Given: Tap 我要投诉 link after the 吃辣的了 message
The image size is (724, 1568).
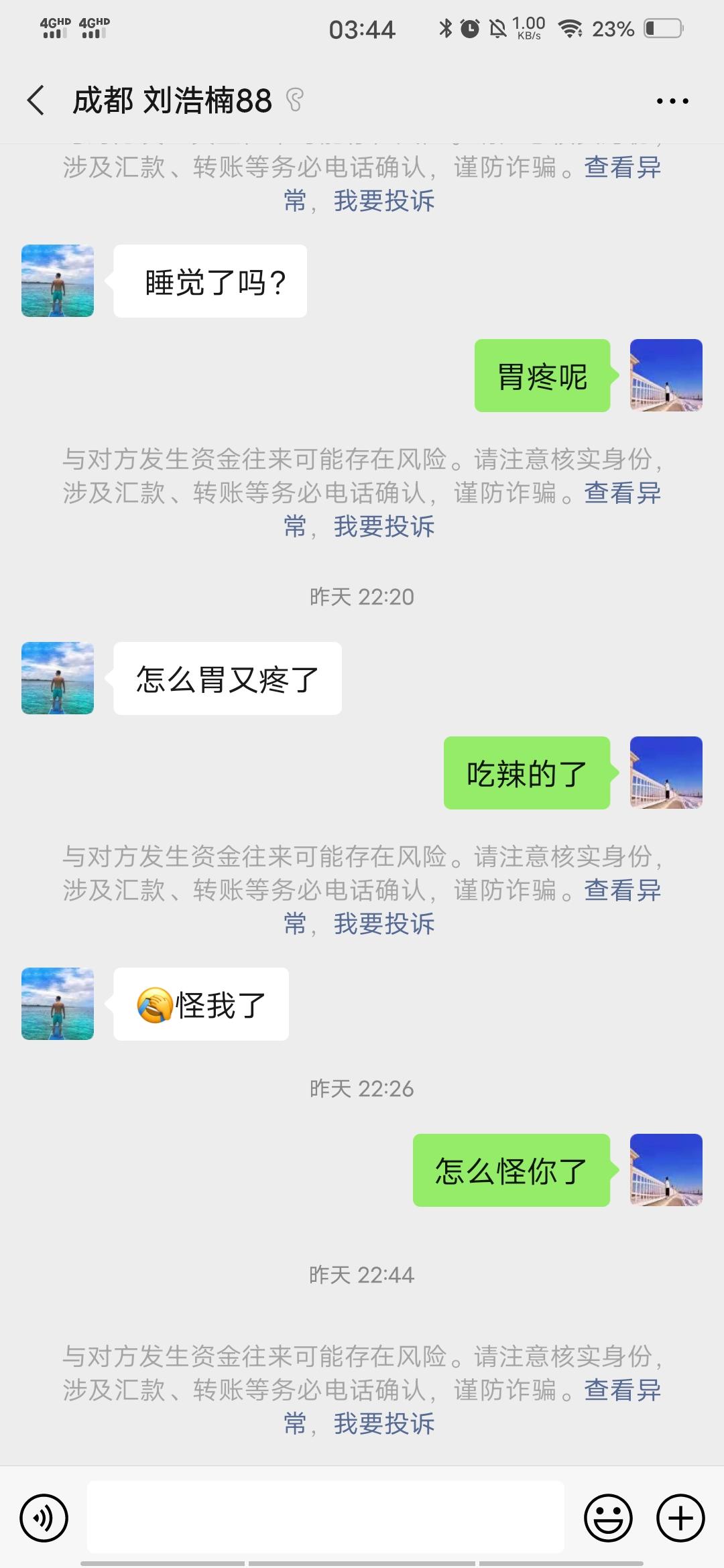Looking at the screenshot, I should [384, 924].
